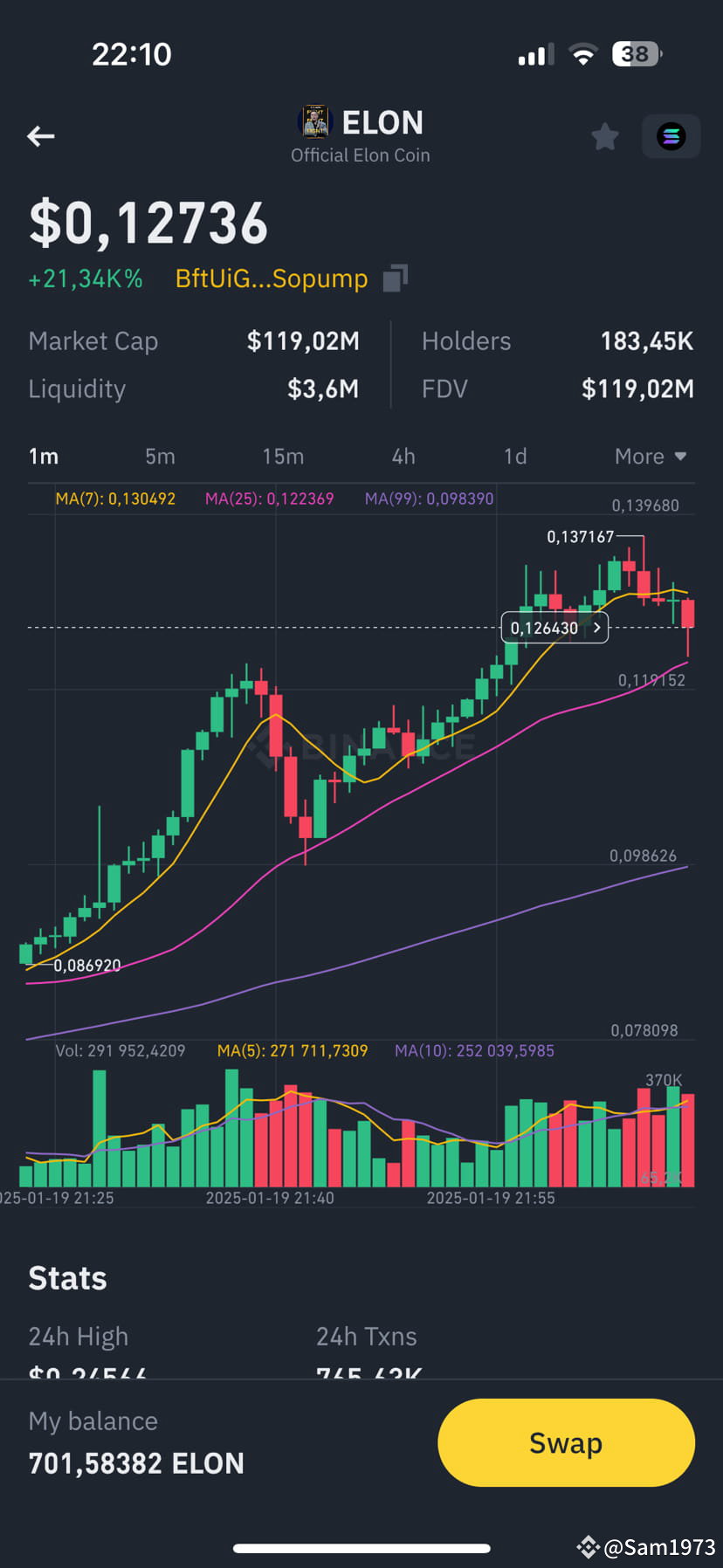
Task: Select the 1d timeframe tab
Action: [515, 456]
